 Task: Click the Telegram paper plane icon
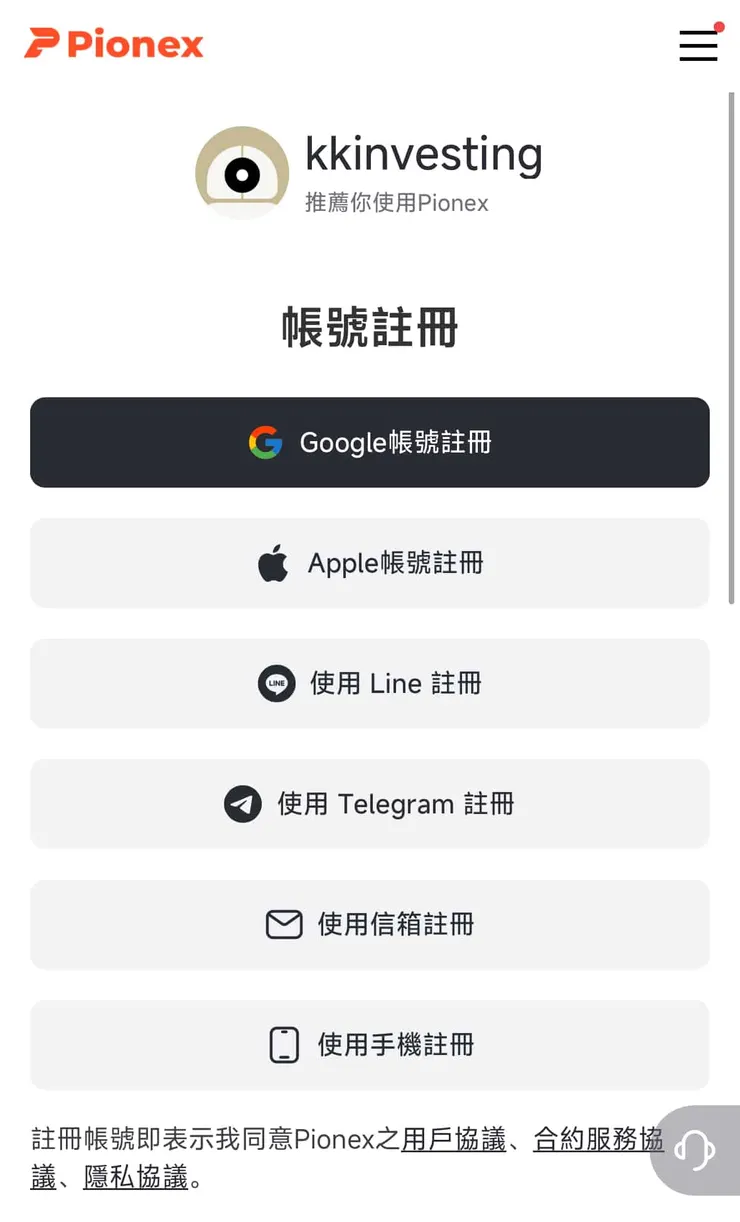pyautogui.click(x=240, y=804)
